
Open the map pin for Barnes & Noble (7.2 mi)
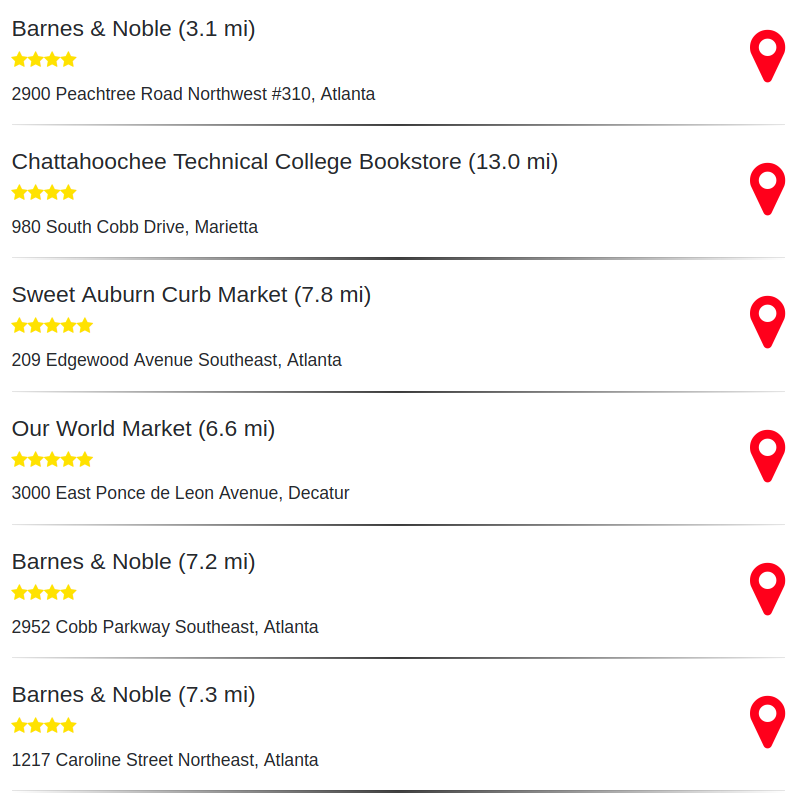767,588
